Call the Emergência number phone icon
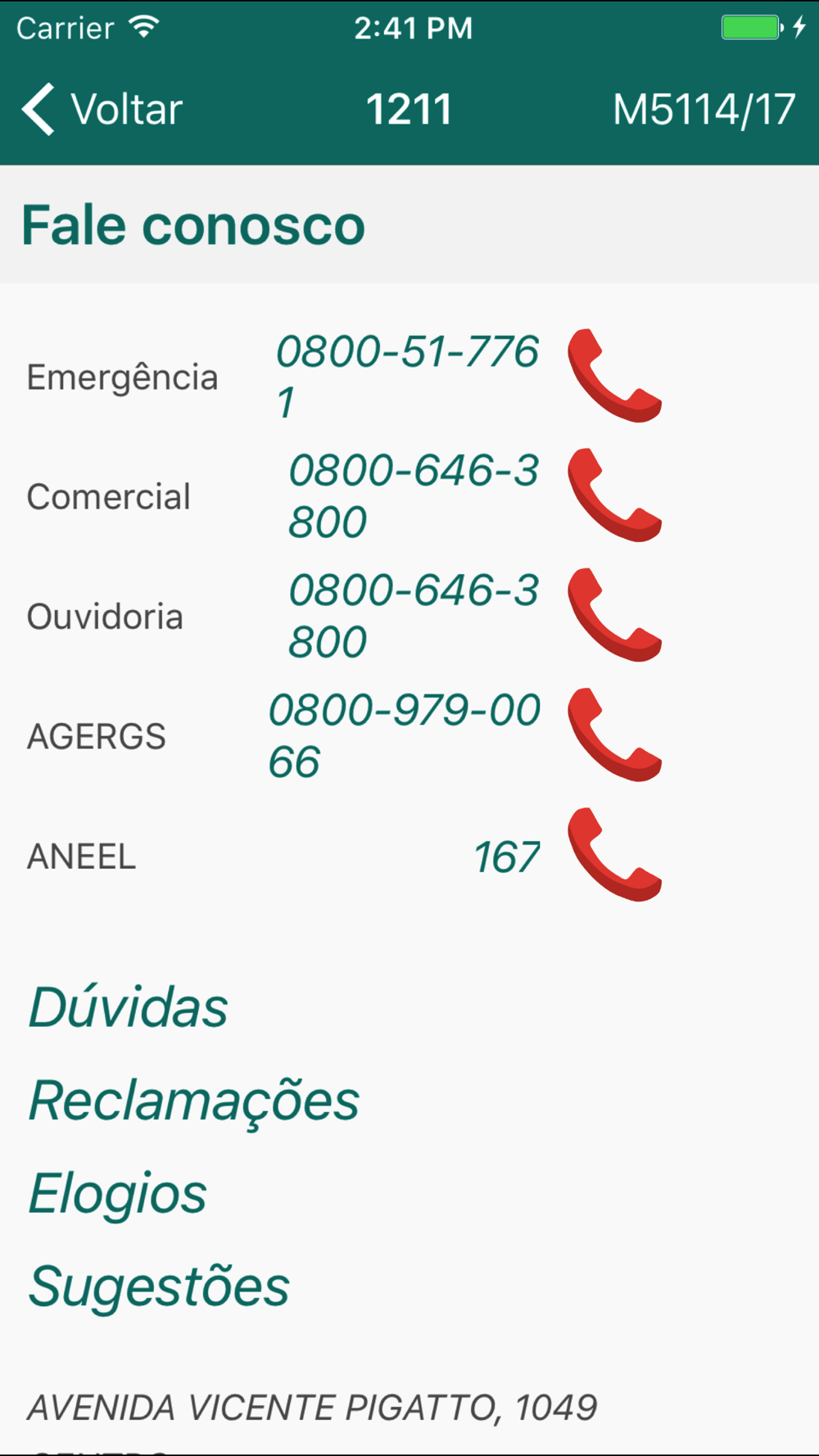 point(615,376)
